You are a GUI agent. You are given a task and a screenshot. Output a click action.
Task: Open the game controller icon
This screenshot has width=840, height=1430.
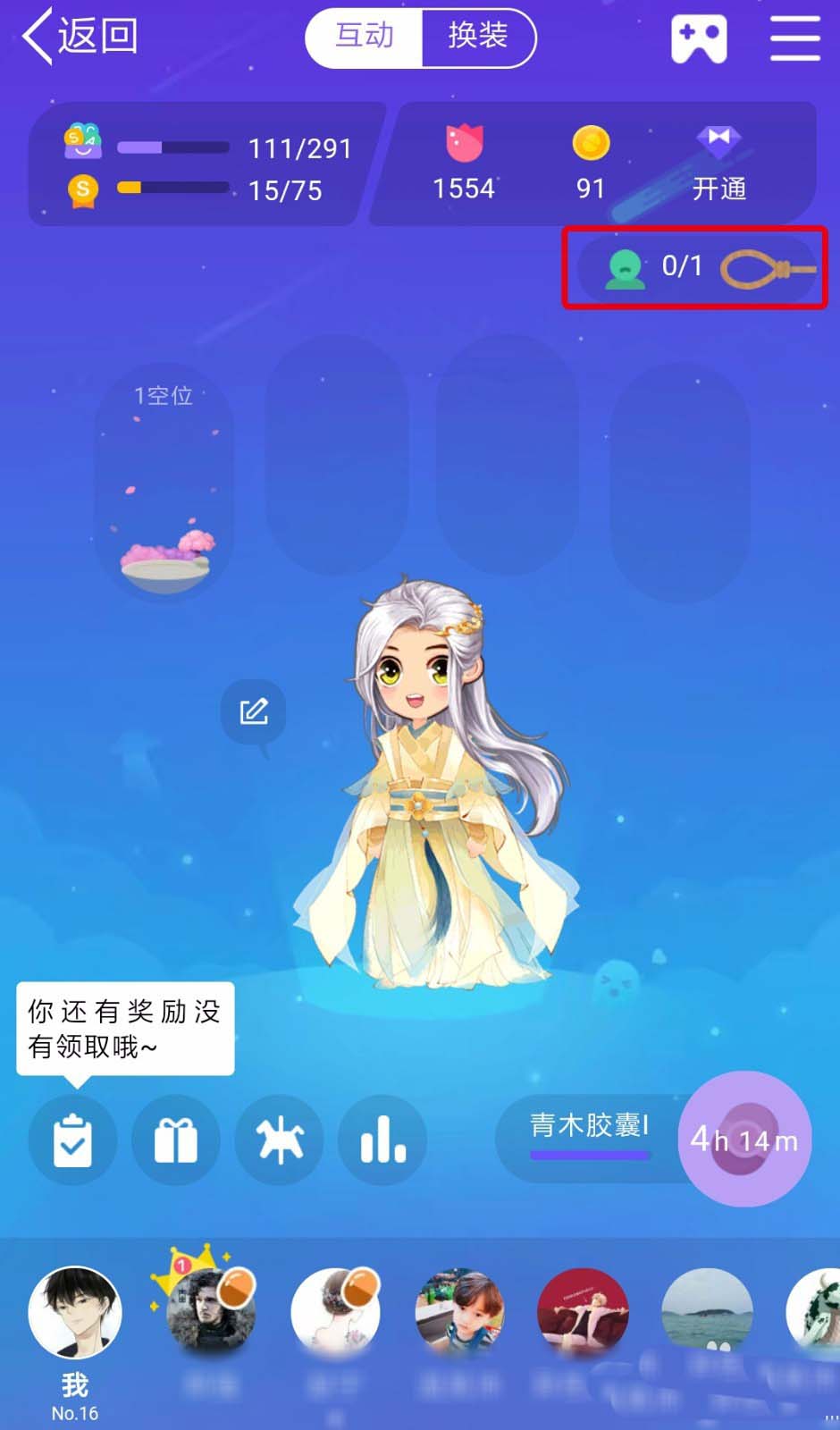pos(699,38)
